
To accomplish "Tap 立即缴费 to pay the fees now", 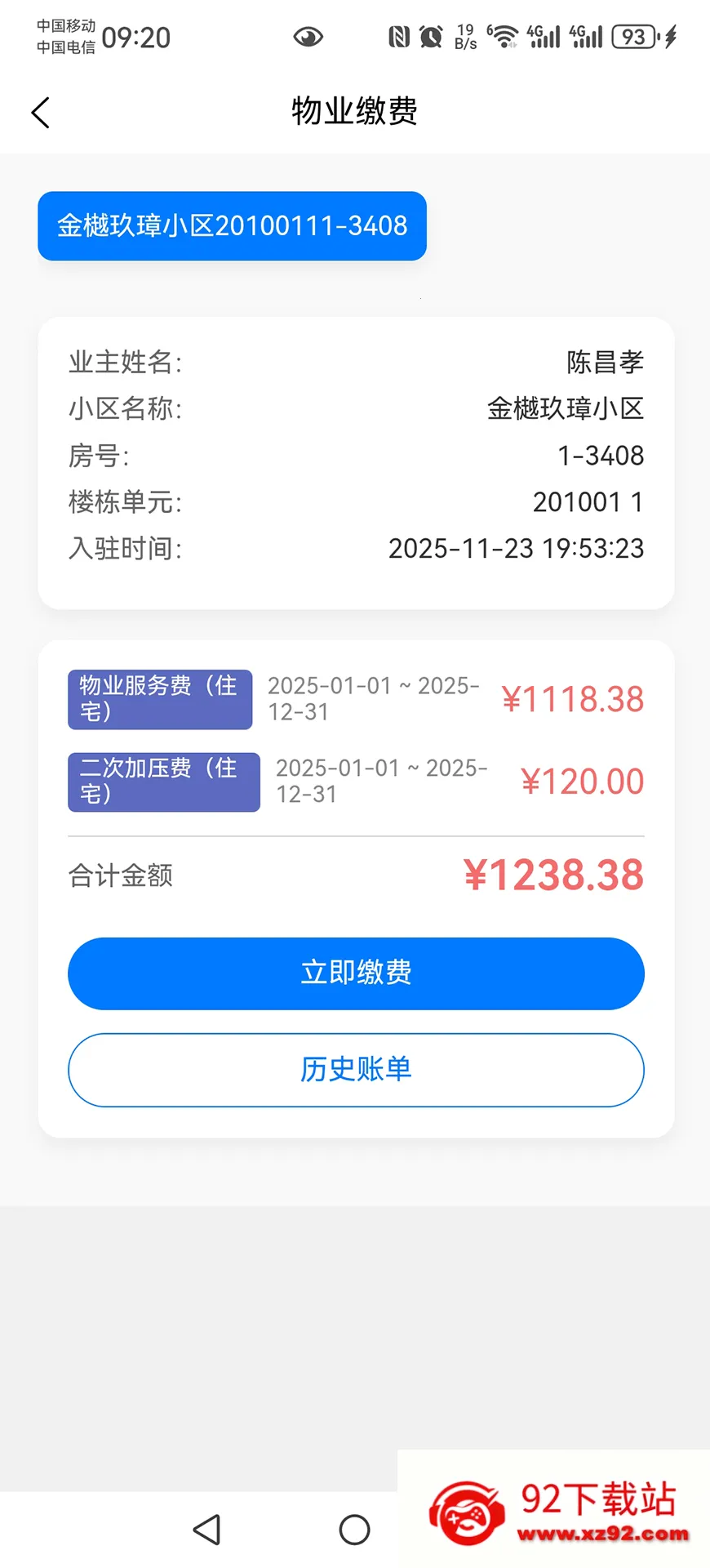I will click(356, 973).
